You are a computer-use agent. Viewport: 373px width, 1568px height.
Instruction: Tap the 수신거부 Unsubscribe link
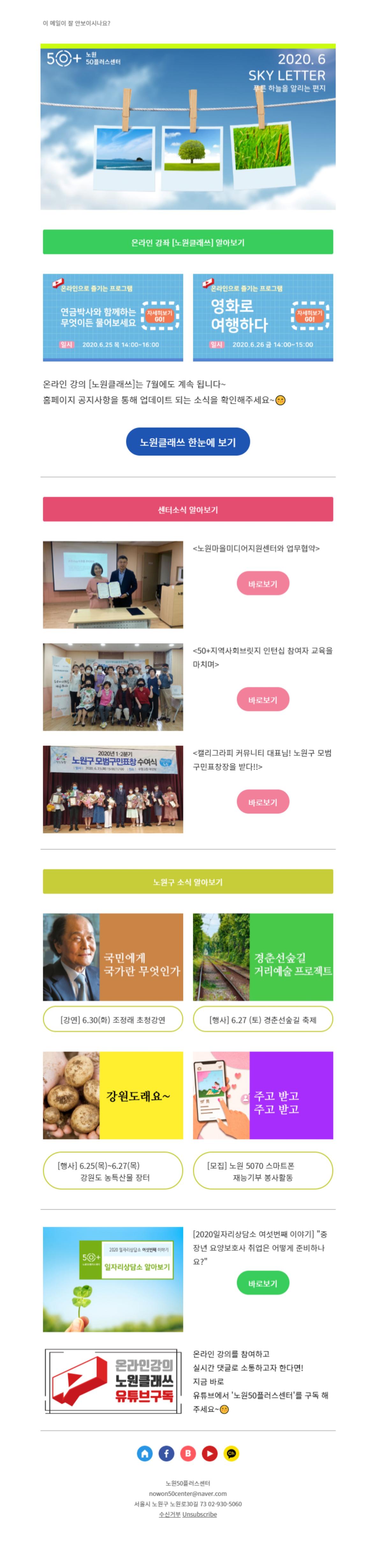[x=187, y=1514]
